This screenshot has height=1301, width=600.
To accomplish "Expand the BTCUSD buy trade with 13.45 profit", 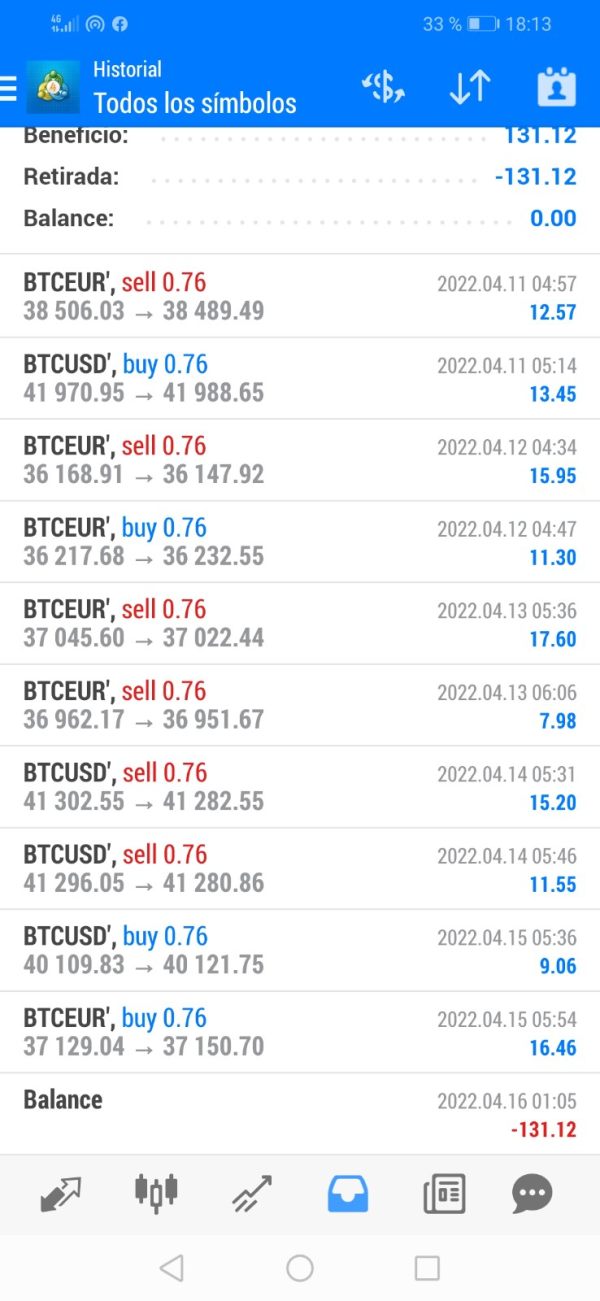I will [x=300, y=379].
